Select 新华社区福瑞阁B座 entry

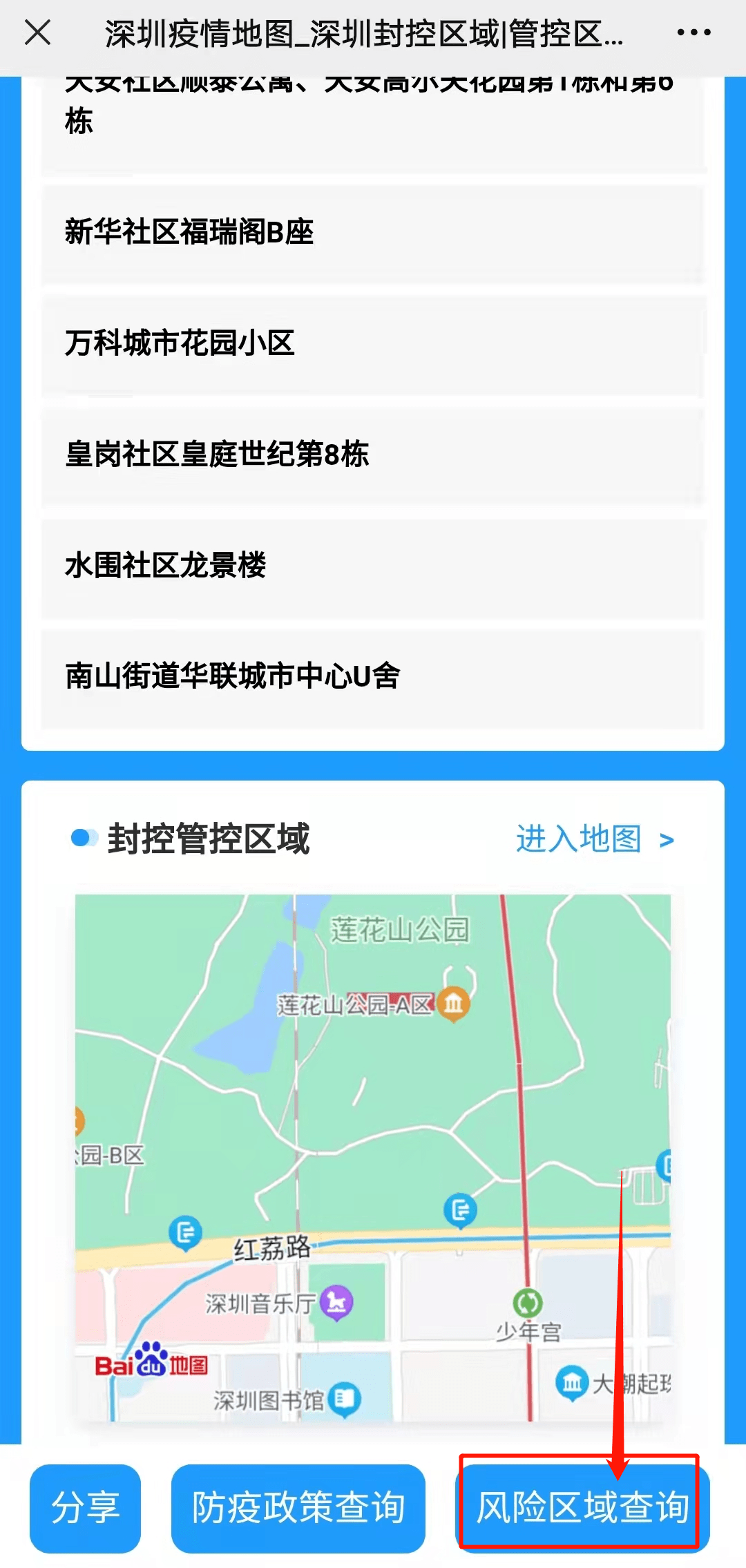pos(372,232)
